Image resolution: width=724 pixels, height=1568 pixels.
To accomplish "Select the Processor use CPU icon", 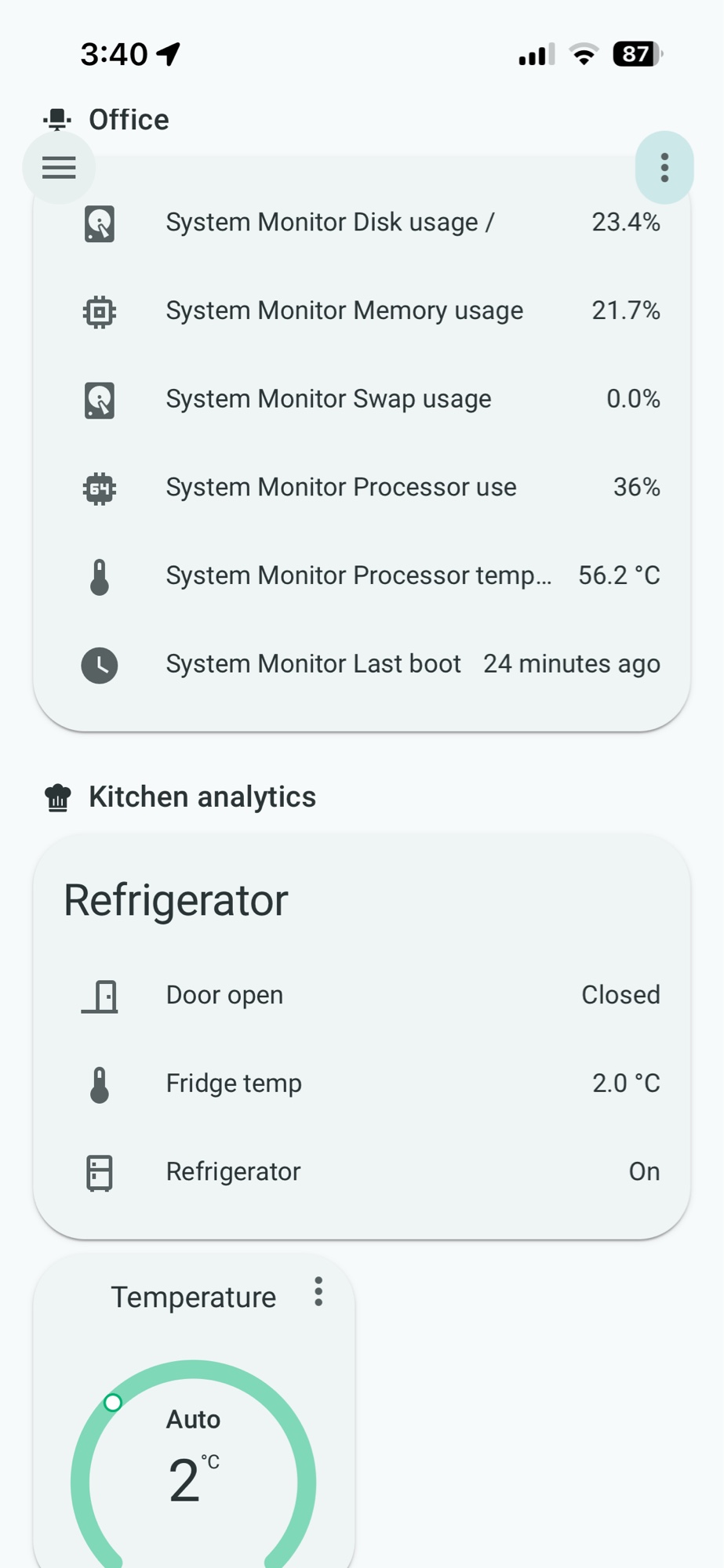I will point(100,487).
